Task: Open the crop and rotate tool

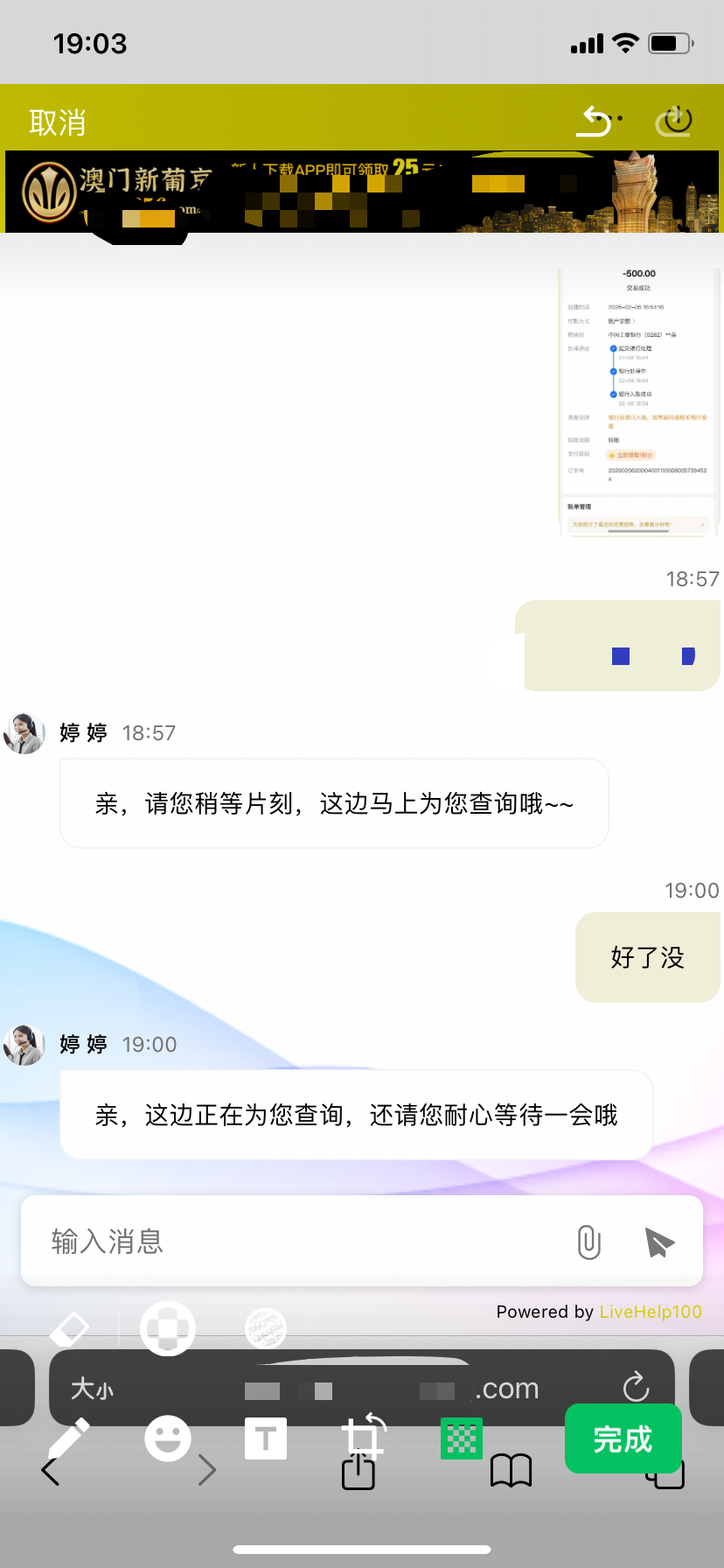Action: point(364,1437)
